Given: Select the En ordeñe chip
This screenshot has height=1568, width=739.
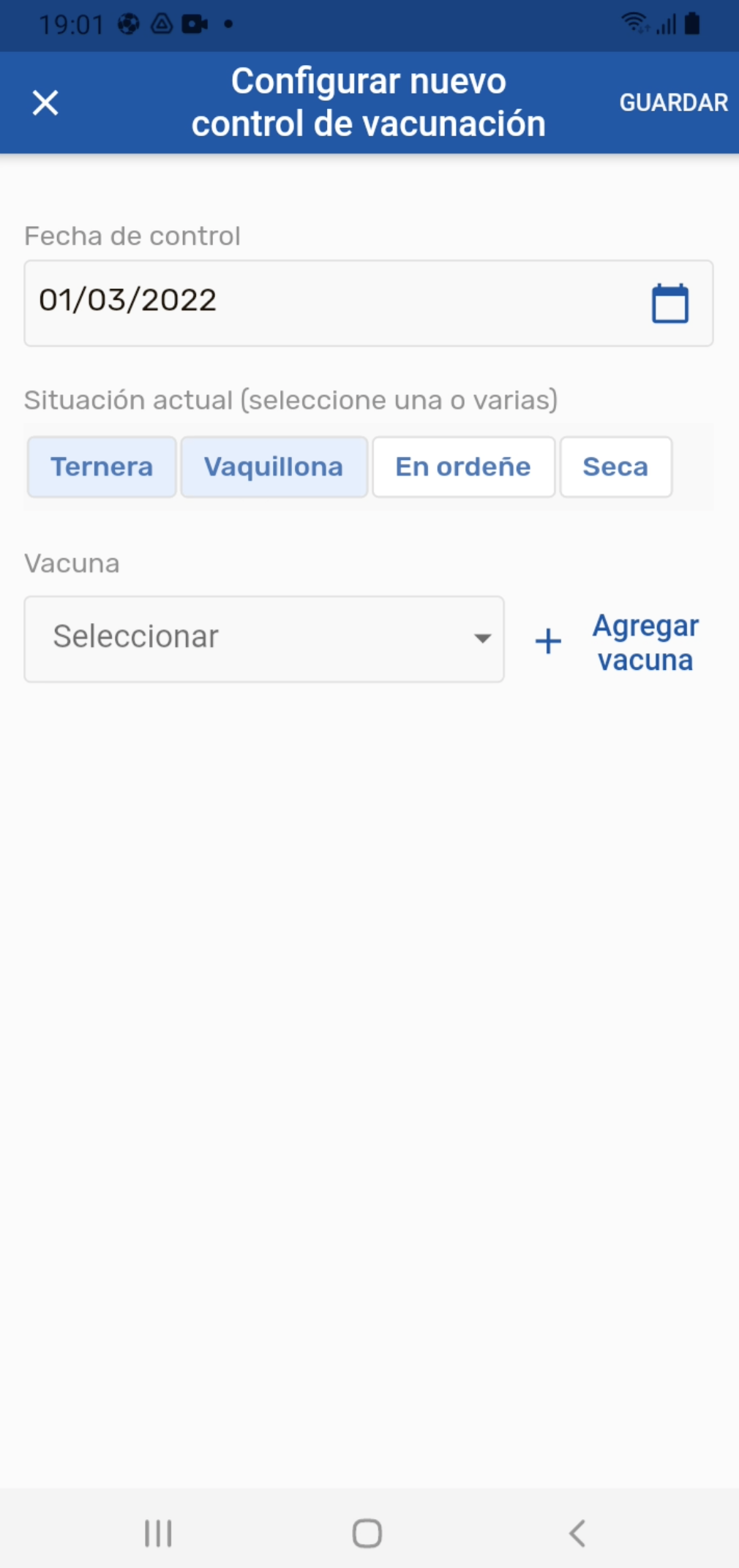Looking at the screenshot, I should click(463, 467).
